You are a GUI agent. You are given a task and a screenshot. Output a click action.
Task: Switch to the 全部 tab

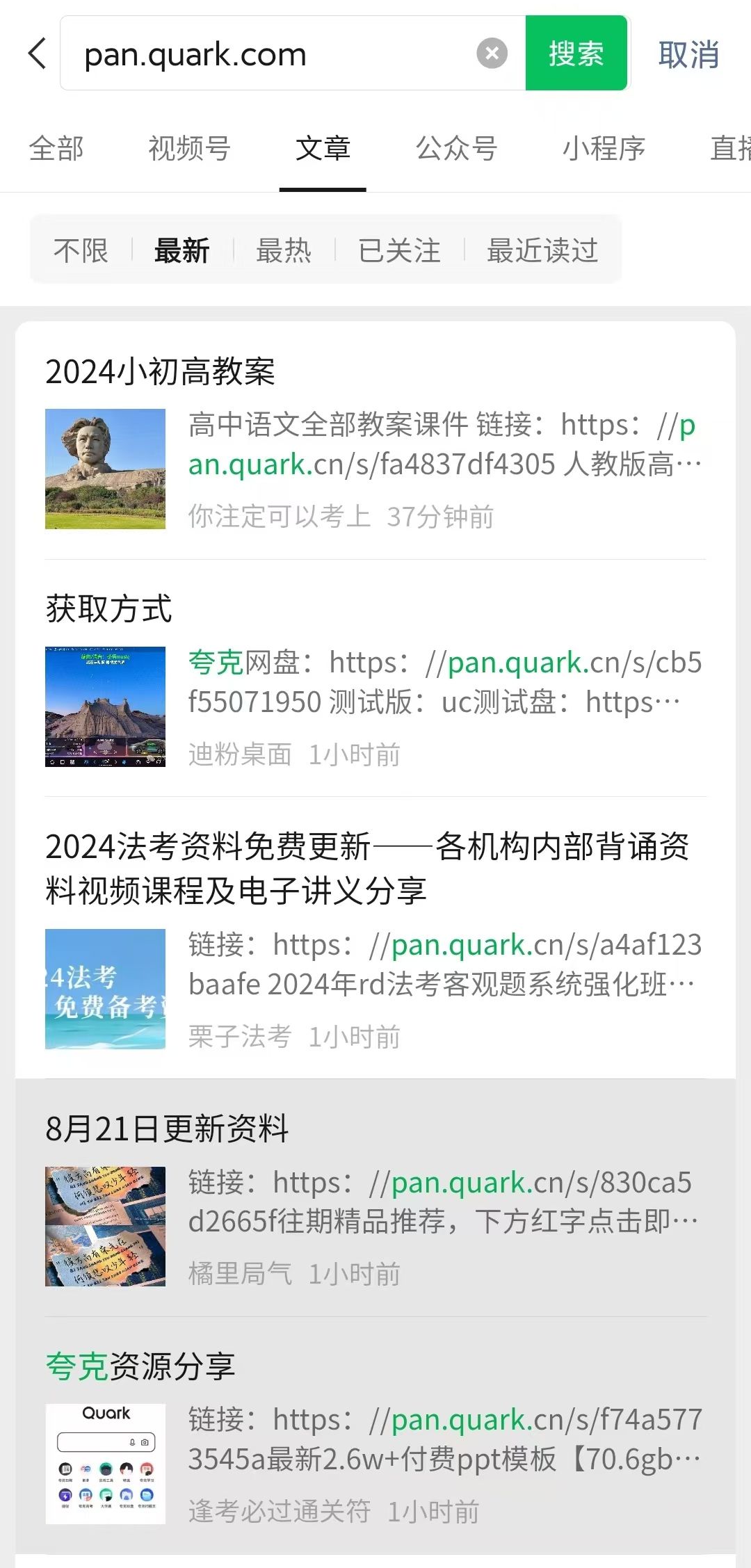point(56,148)
